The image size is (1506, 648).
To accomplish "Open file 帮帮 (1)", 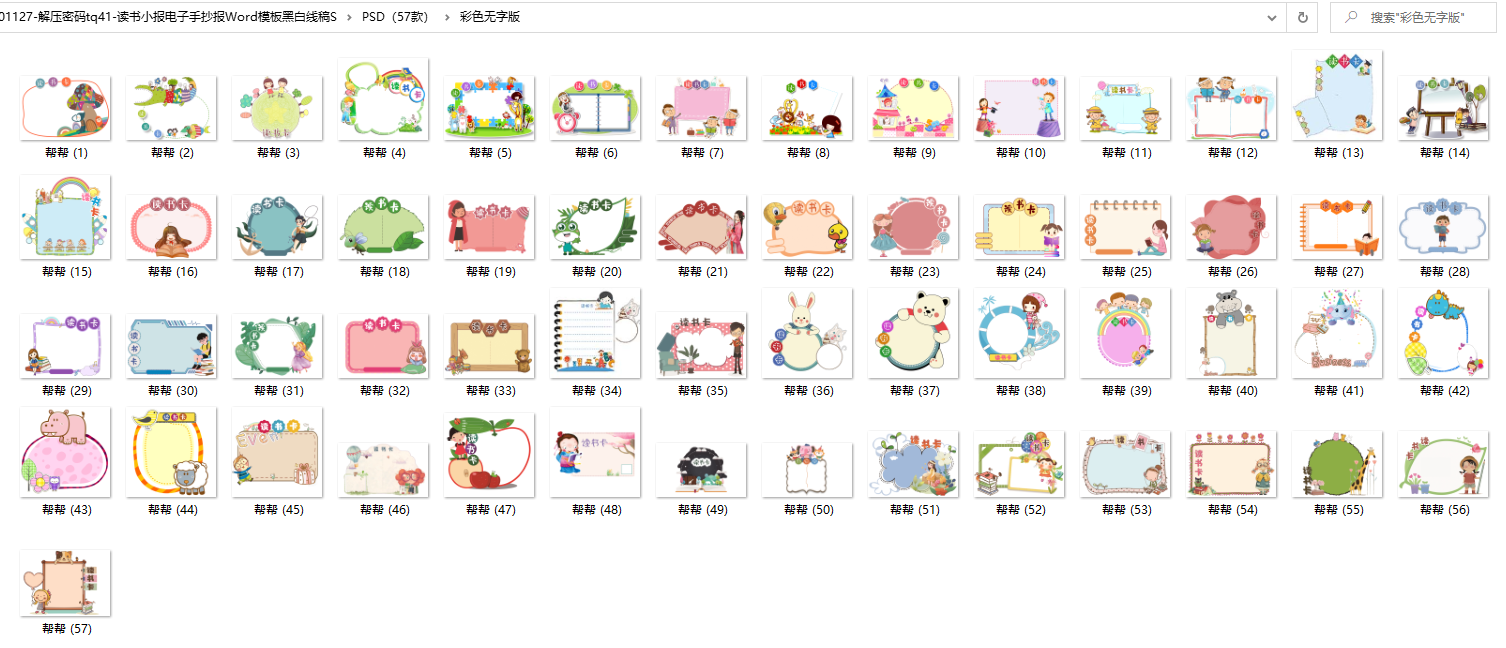I will point(65,108).
